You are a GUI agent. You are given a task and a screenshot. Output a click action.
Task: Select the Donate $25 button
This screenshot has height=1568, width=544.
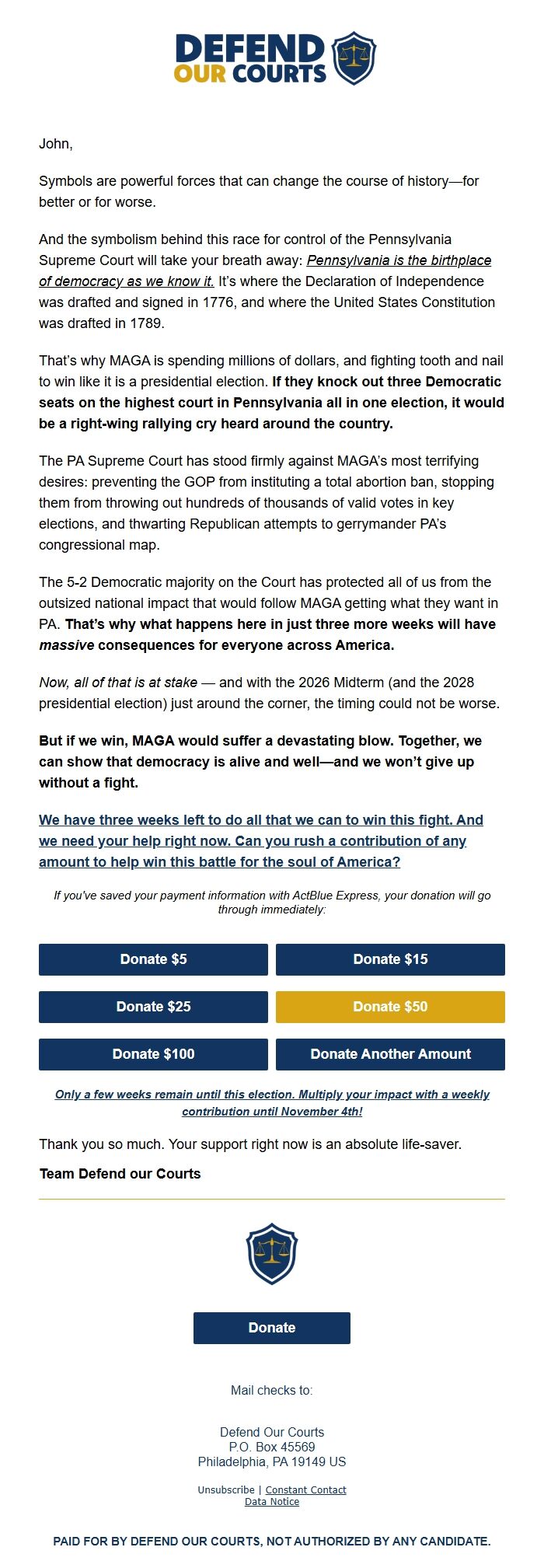[153, 1007]
